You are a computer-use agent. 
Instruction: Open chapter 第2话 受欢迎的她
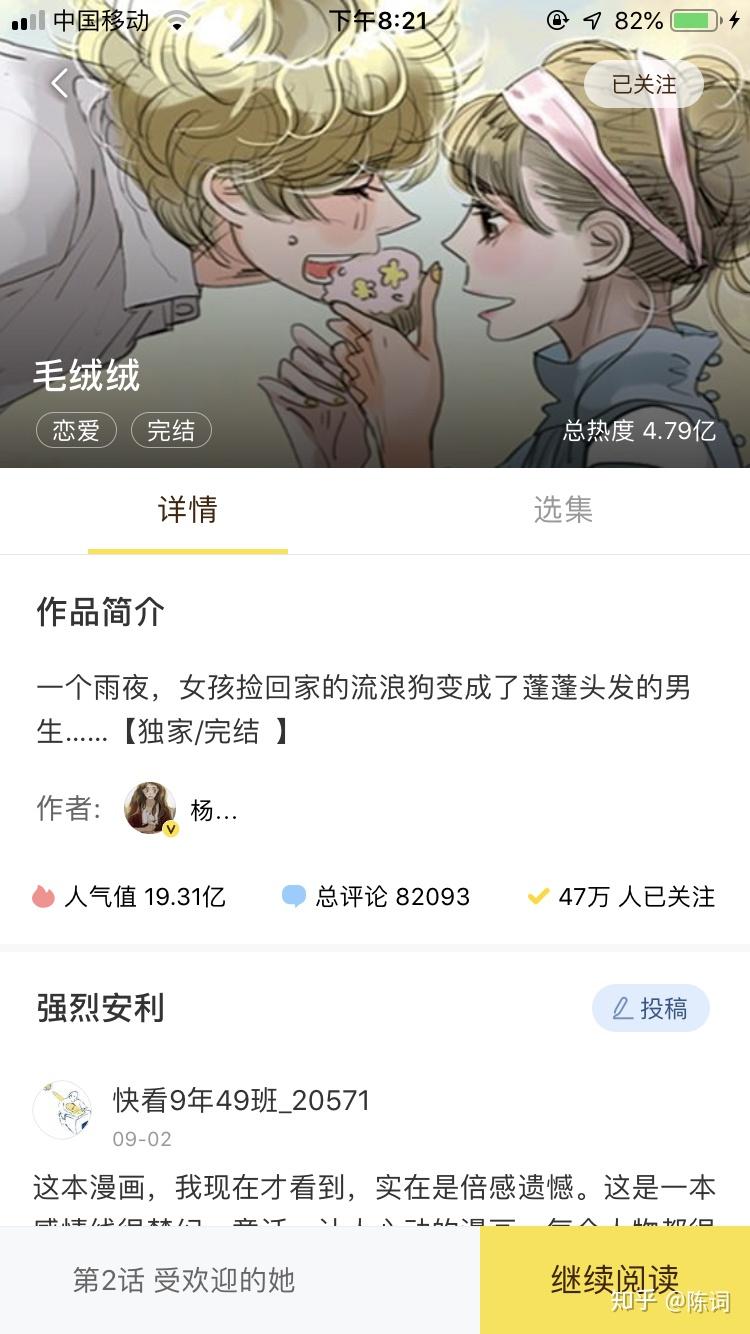point(184,1280)
